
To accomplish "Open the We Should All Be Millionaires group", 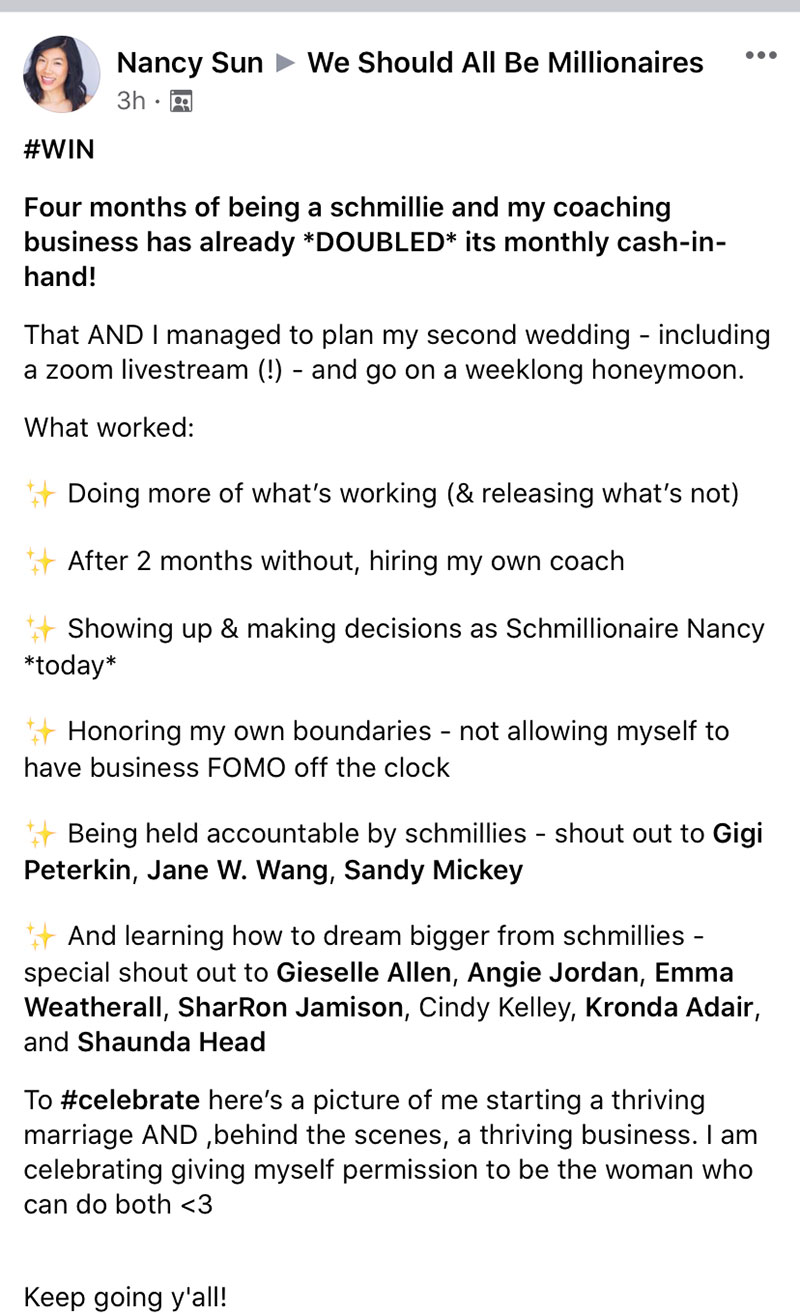I will tap(505, 63).
